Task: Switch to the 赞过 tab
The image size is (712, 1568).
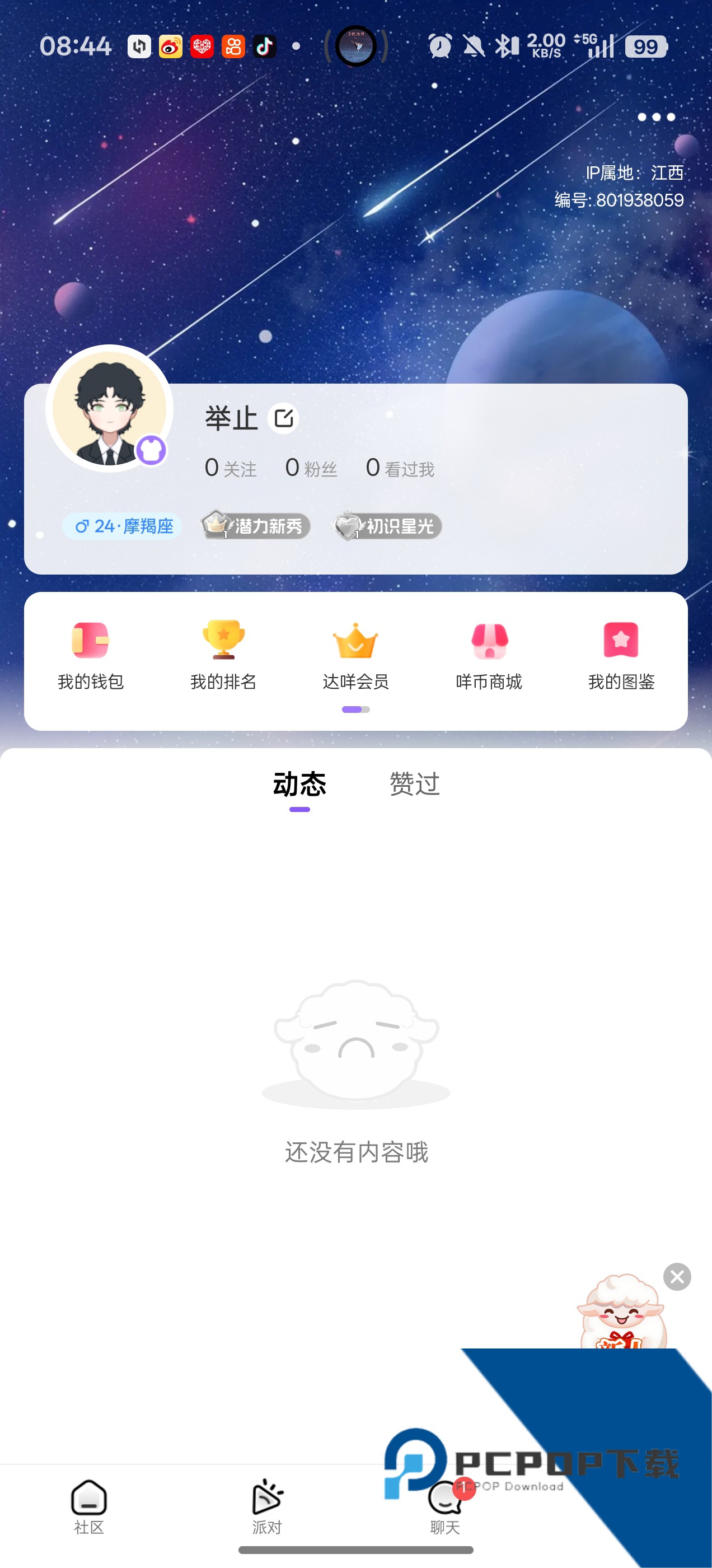Action: [x=414, y=785]
